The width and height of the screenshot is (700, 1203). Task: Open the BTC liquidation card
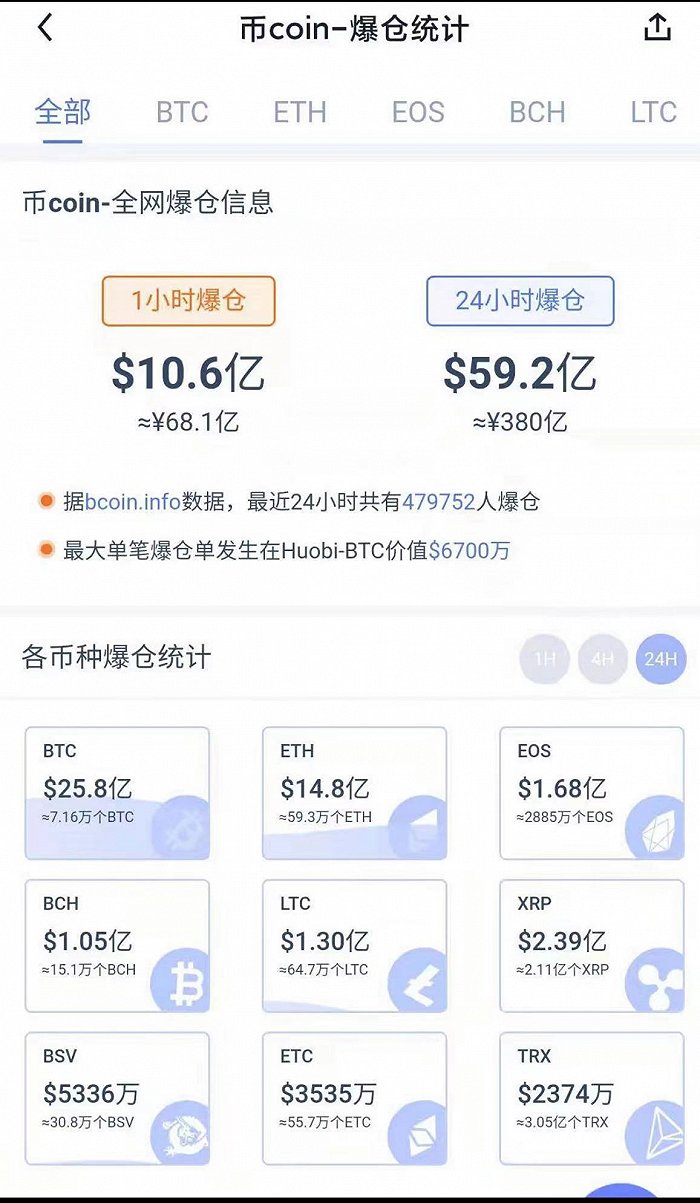[117, 793]
